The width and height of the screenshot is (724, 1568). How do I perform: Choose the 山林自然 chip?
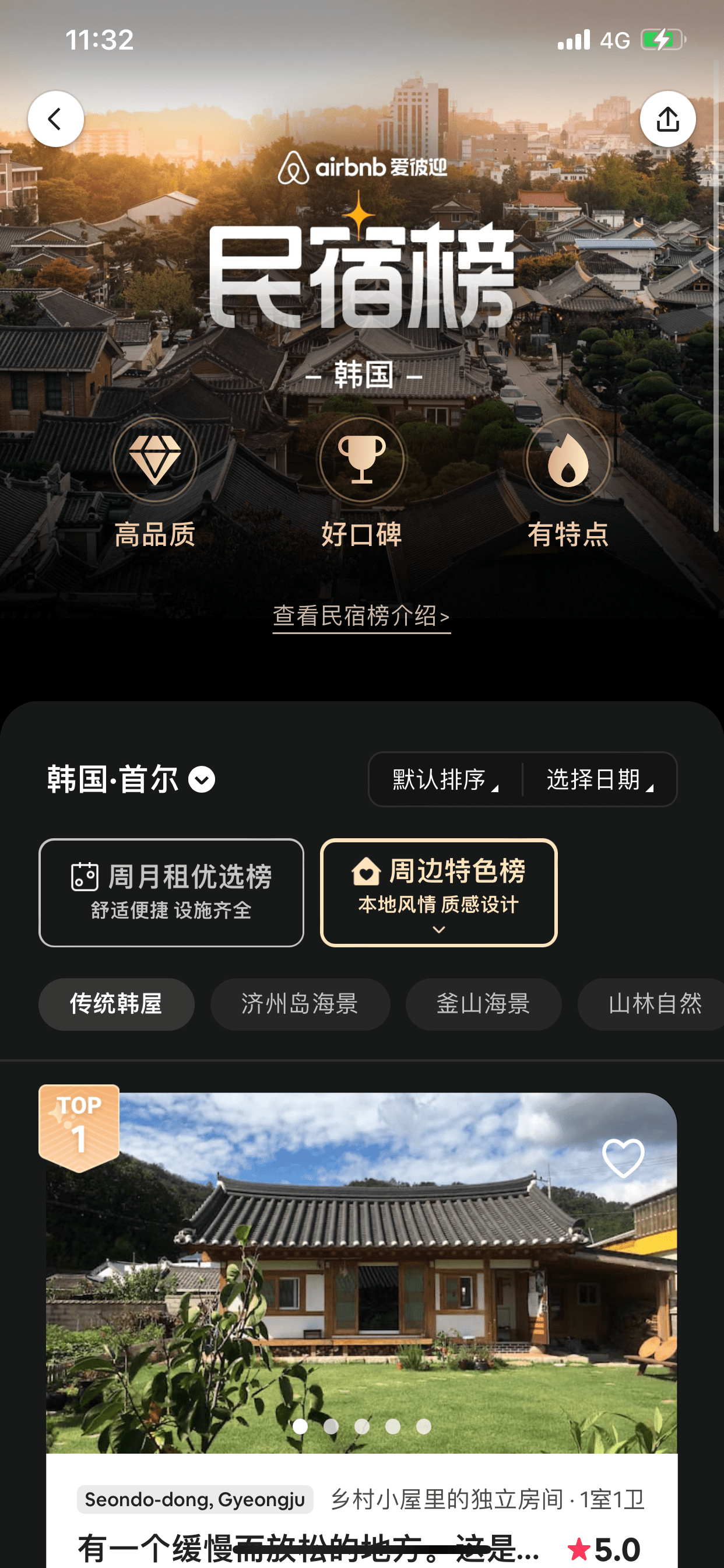pyautogui.click(x=654, y=1004)
